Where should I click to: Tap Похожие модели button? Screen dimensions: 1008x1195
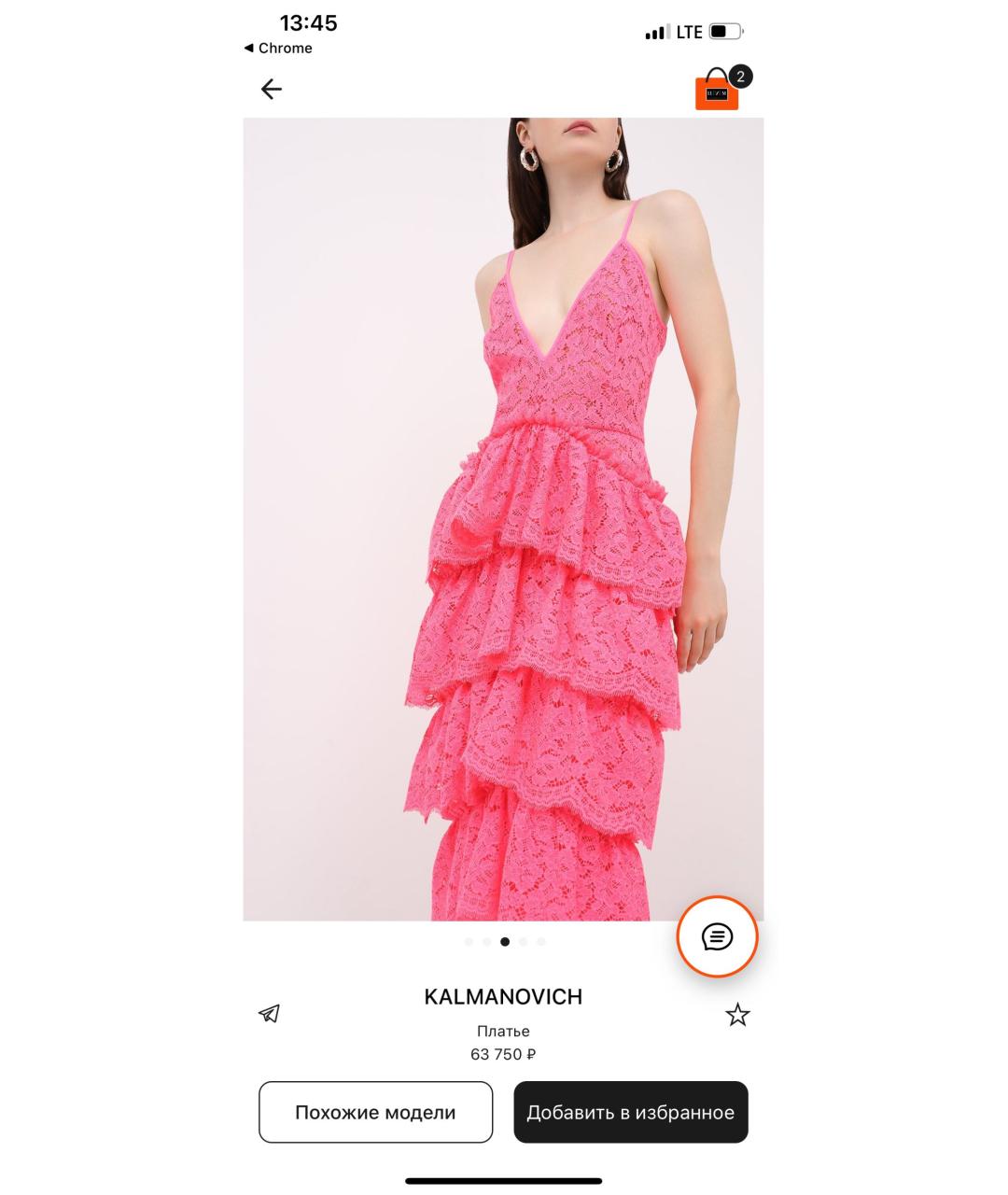tap(375, 1112)
